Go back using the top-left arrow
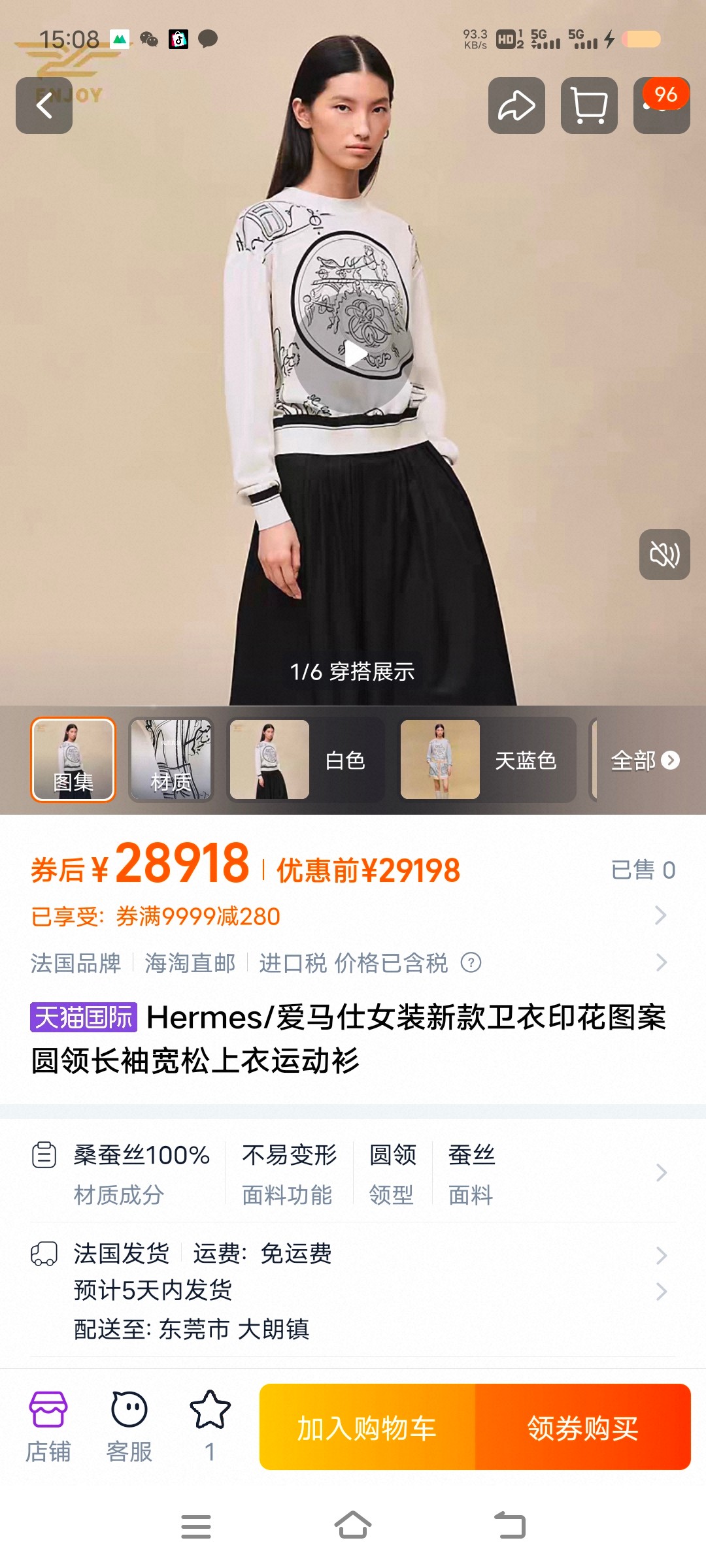The height and width of the screenshot is (1568, 706). coord(44,105)
